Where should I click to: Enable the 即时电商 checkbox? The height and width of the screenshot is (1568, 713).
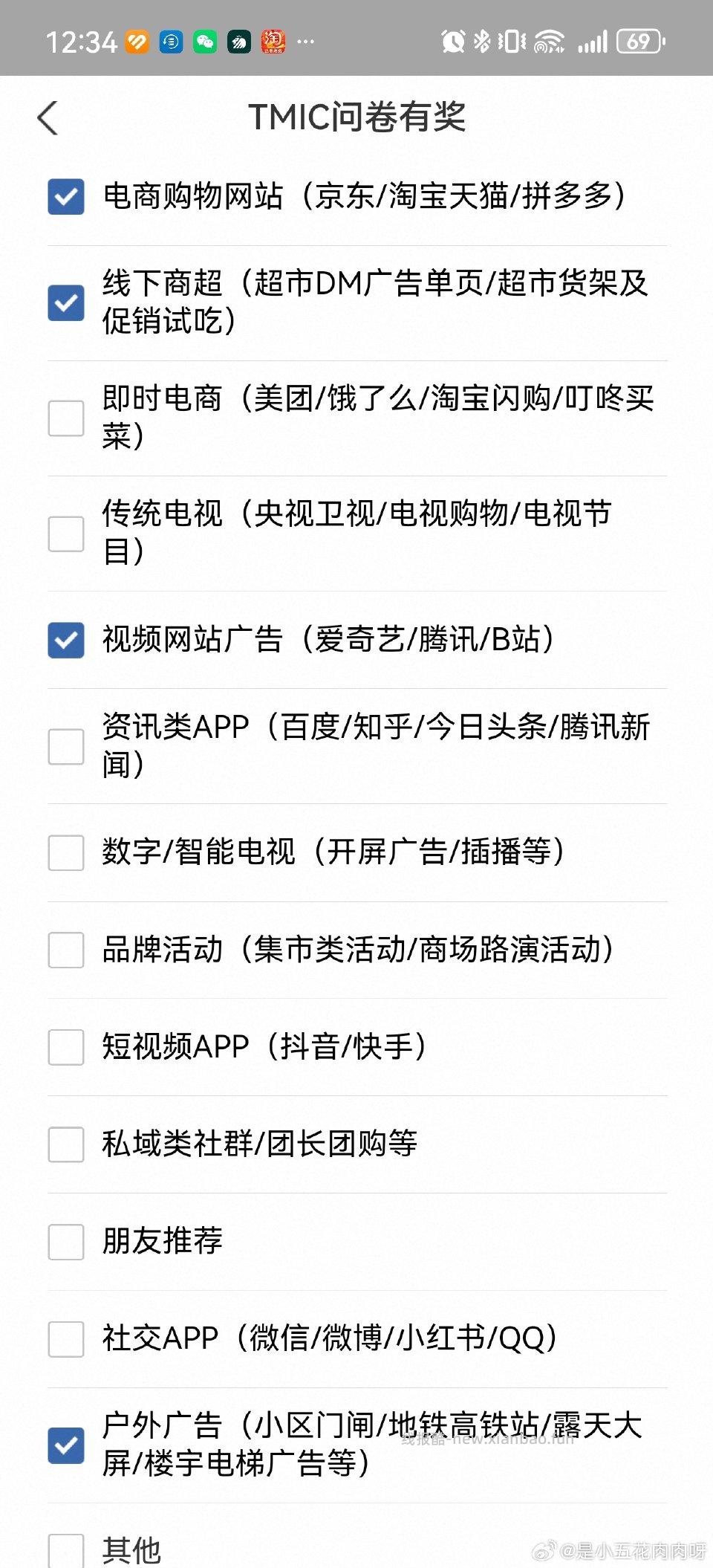click(x=65, y=418)
